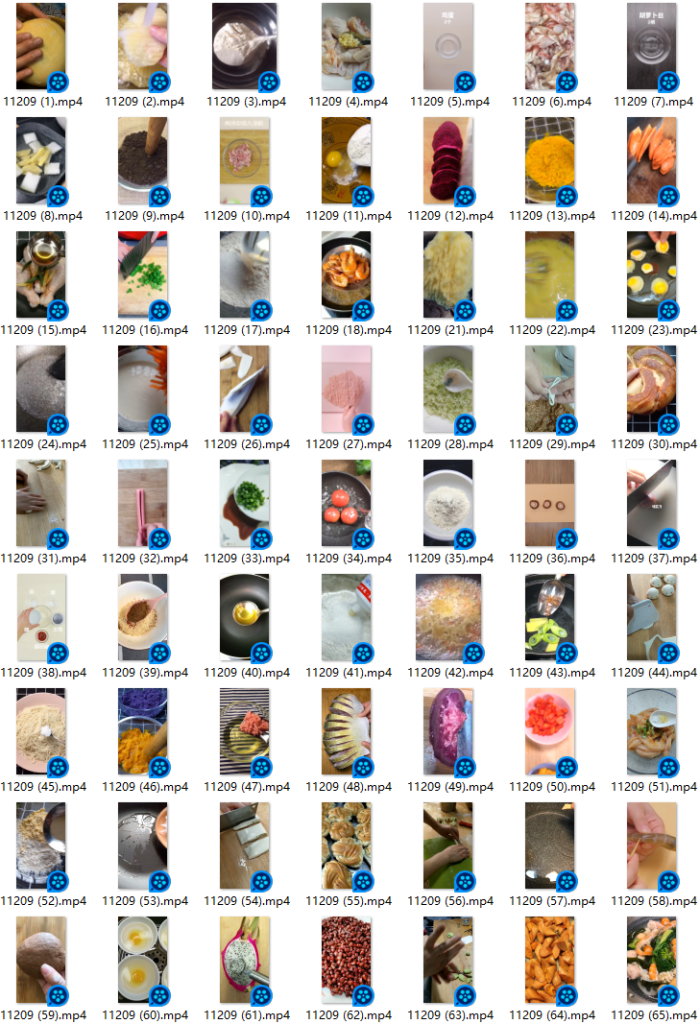The height and width of the screenshot is (1024, 700).
Task: Play video 11209 (16).mp4
Action: [x=143, y=274]
